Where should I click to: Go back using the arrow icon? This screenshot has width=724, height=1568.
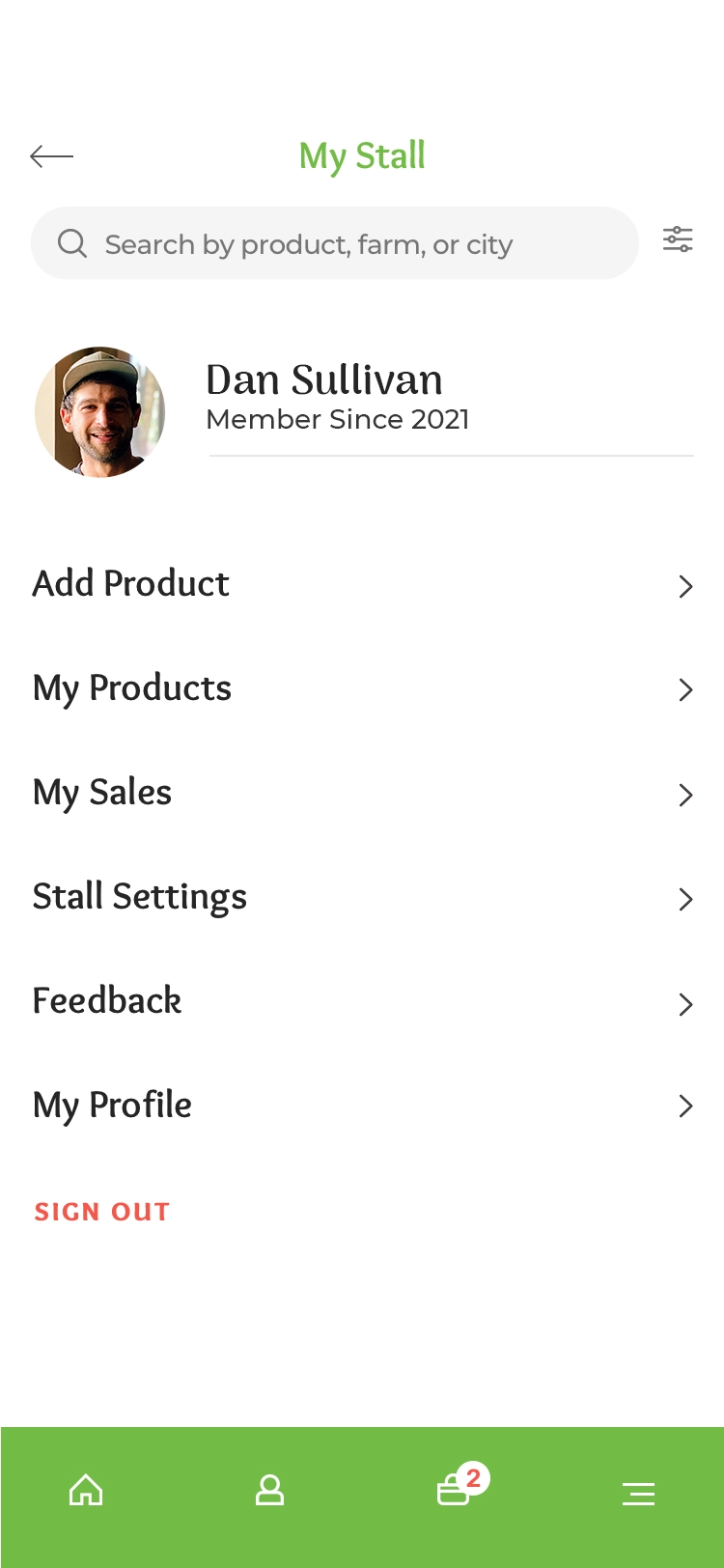pyautogui.click(x=52, y=155)
